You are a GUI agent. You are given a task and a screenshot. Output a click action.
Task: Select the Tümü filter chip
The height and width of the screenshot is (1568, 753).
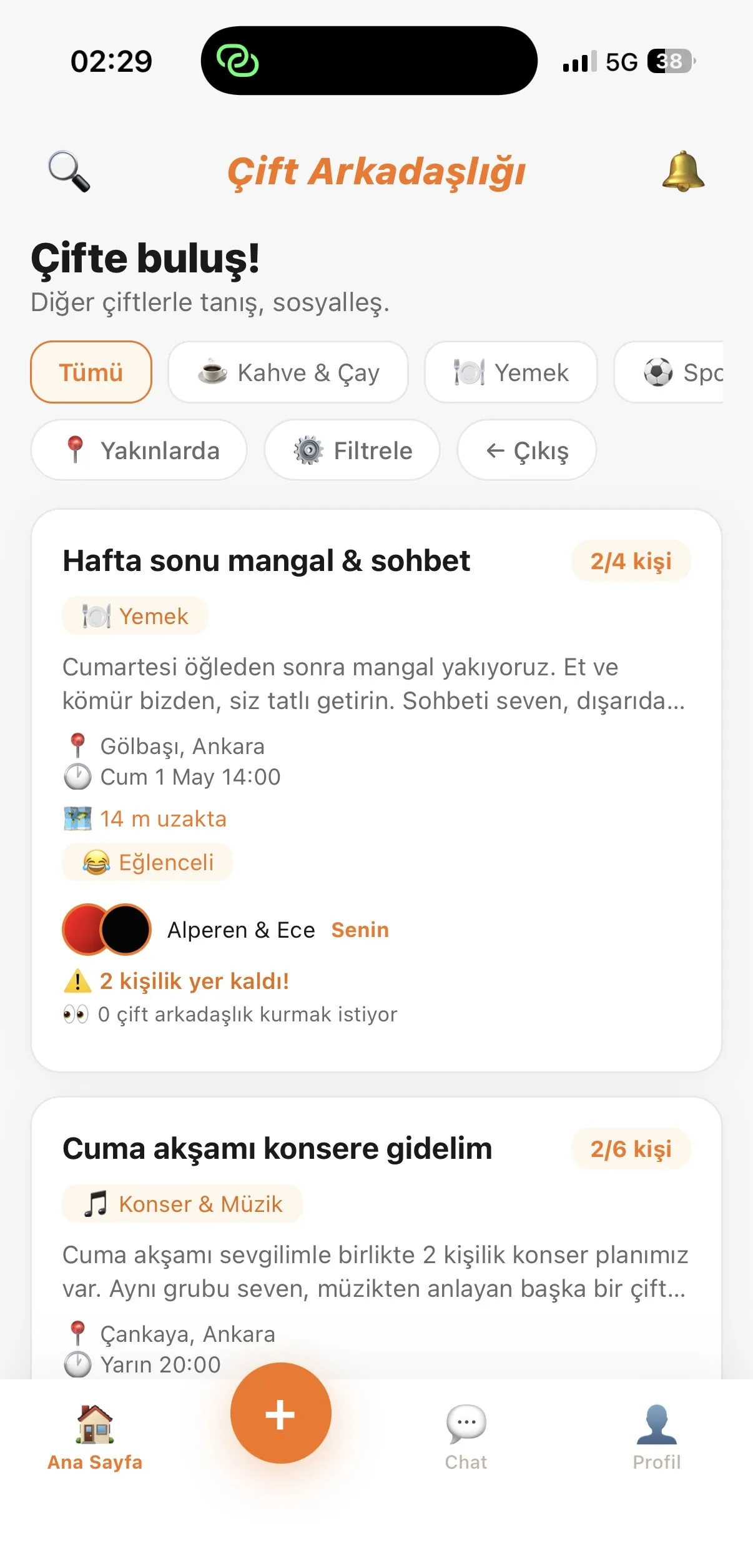[x=91, y=372]
